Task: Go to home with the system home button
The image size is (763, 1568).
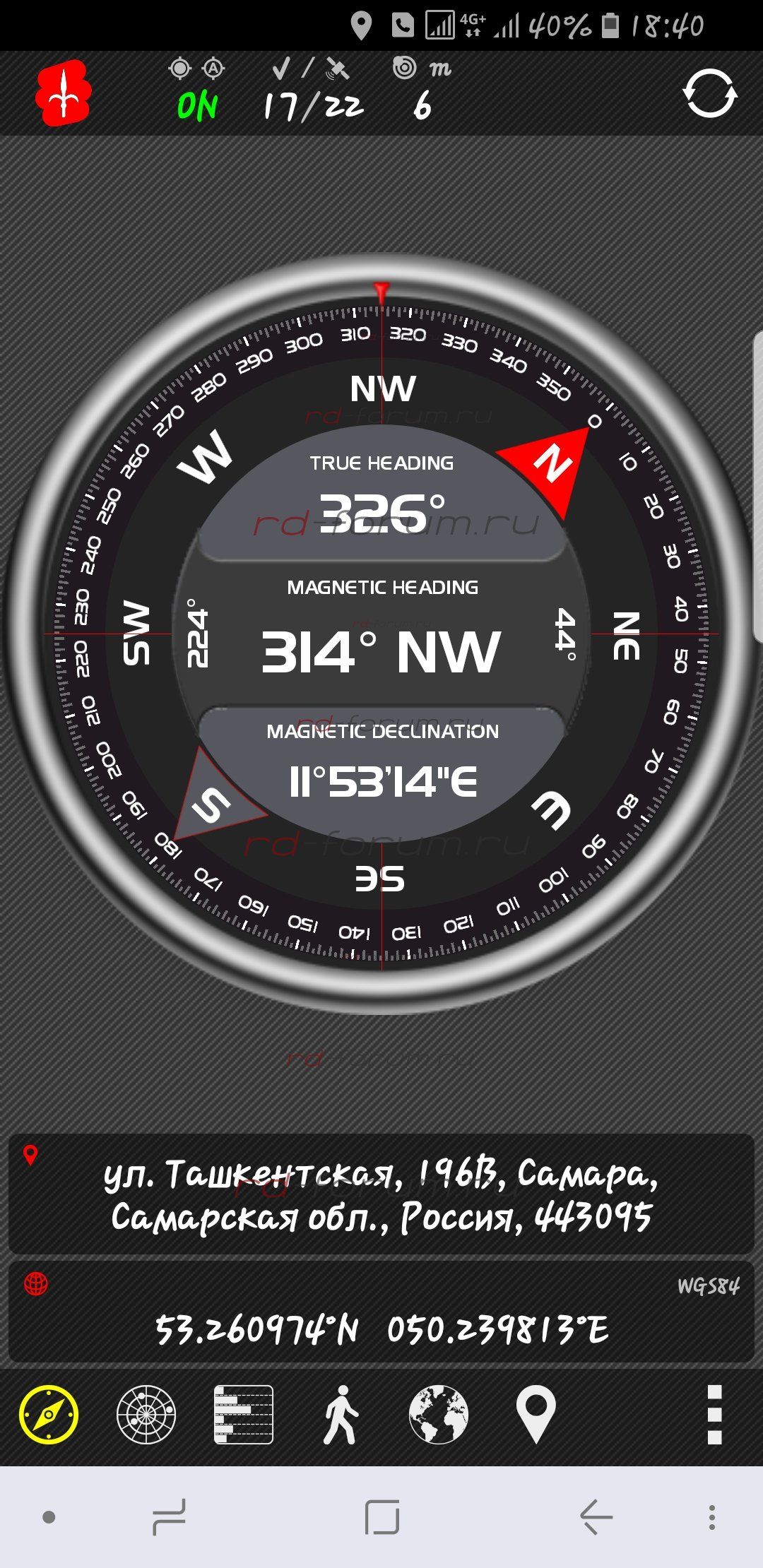Action: coord(382,1516)
